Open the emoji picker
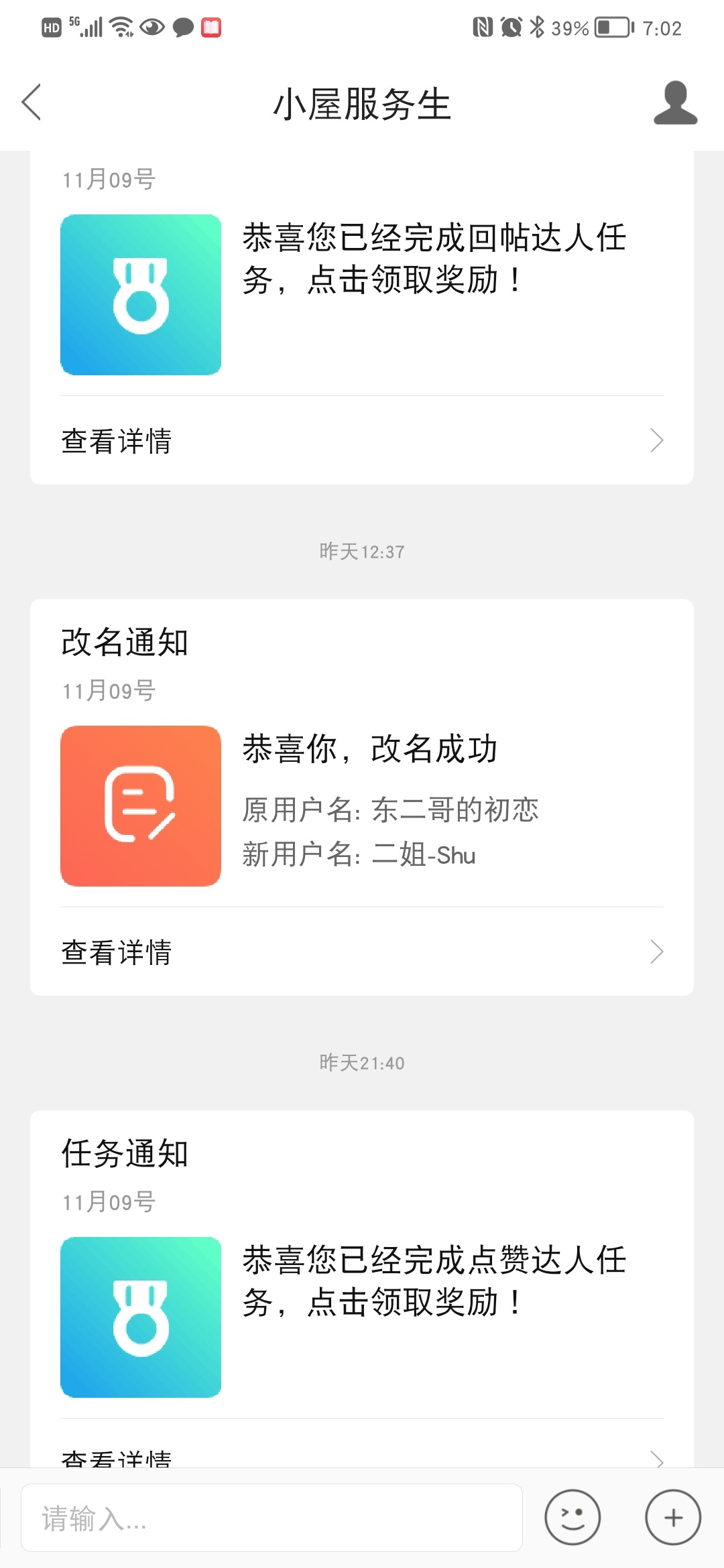 [x=572, y=1518]
